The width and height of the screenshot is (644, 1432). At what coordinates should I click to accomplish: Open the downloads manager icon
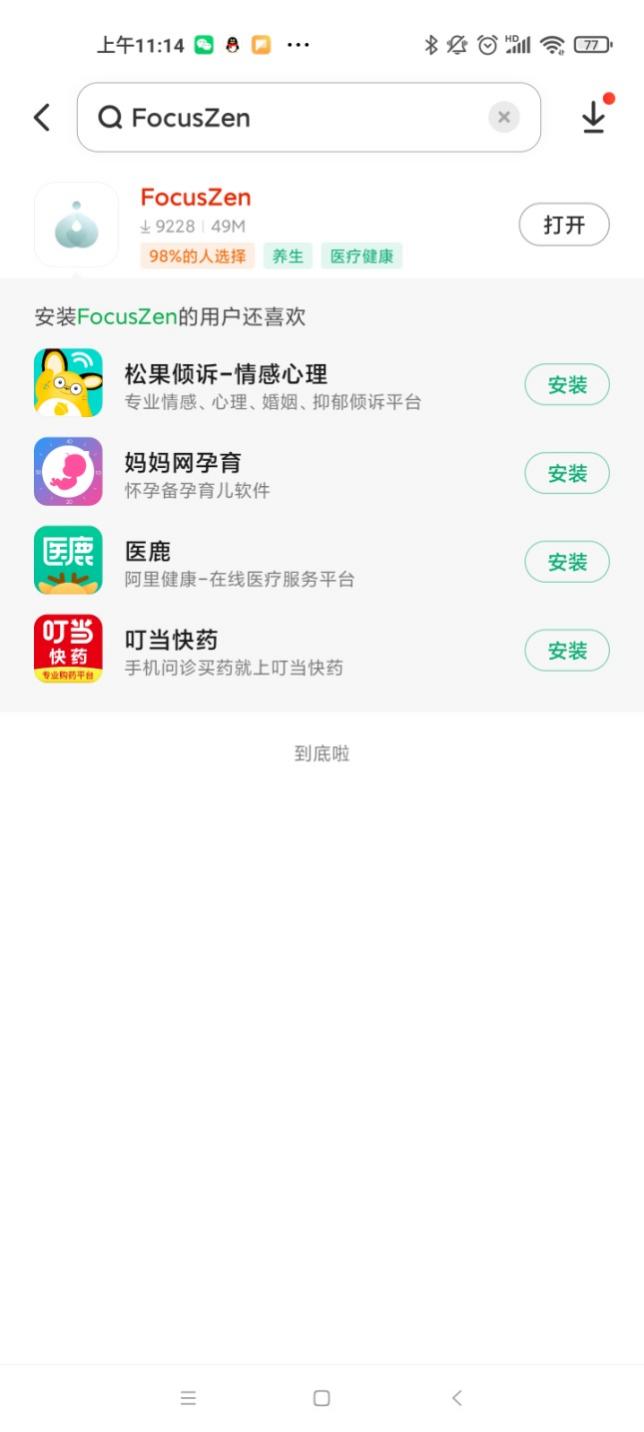594,117
